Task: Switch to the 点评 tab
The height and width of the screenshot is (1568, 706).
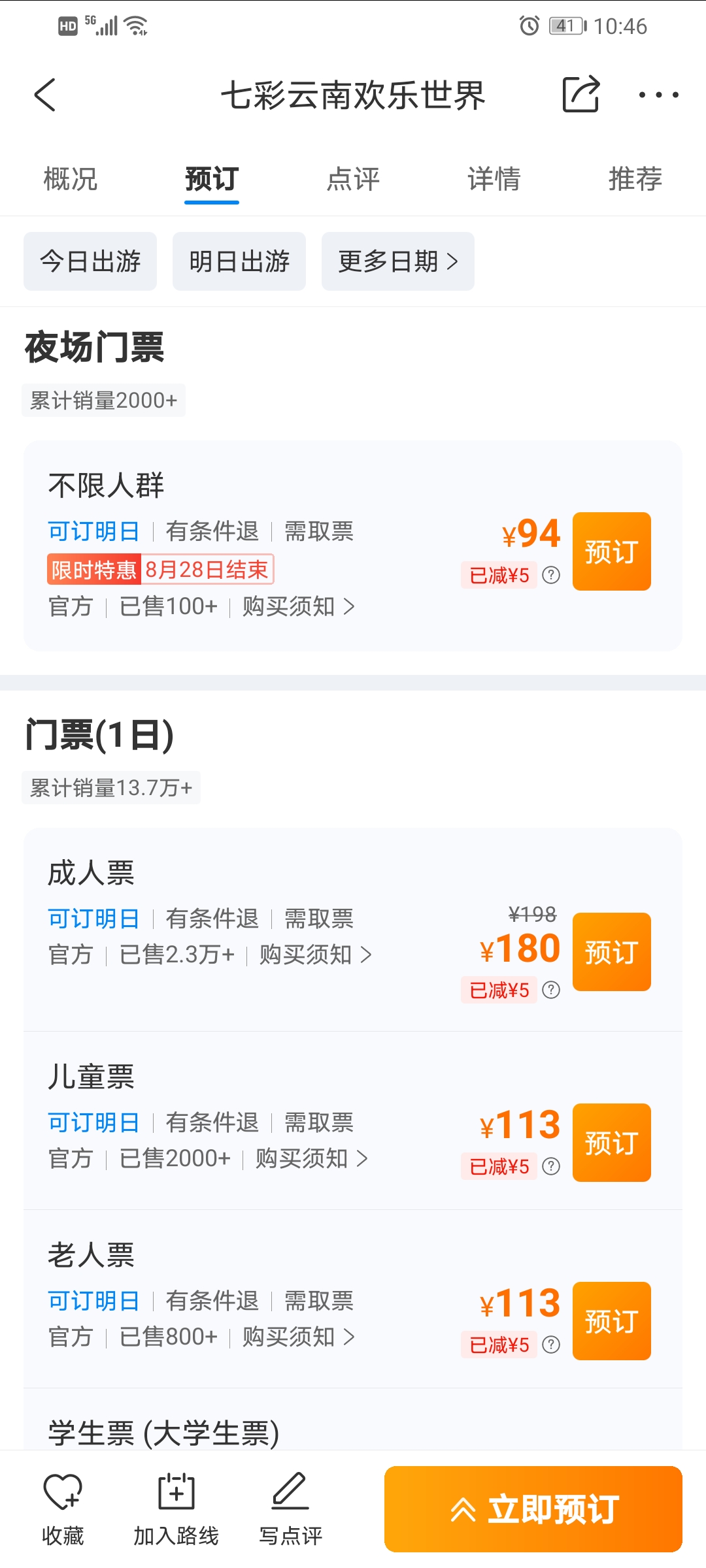Action: [353, 179]
